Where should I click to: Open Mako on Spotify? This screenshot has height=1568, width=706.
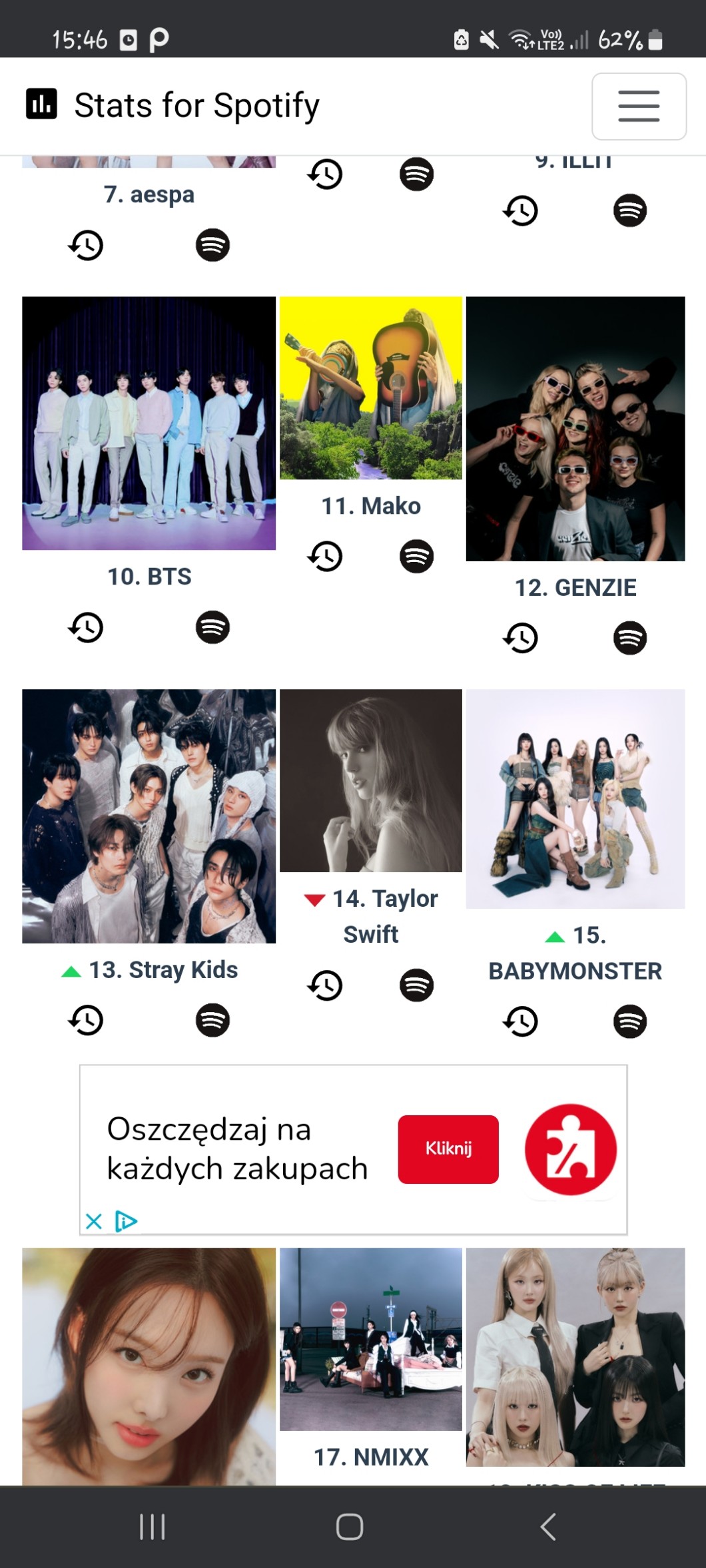[x=416, y=557]
